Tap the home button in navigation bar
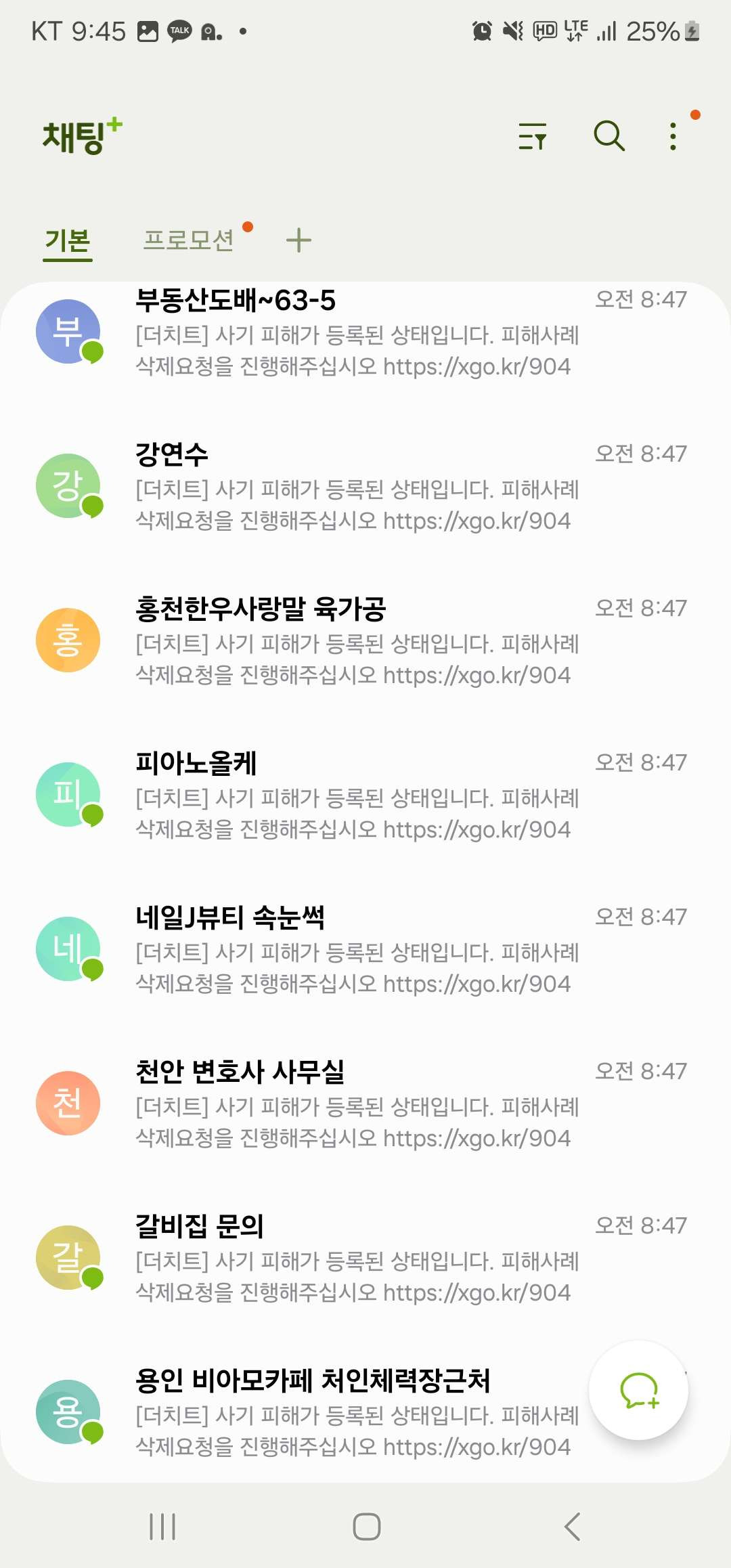 click(x=366, y=1527)
